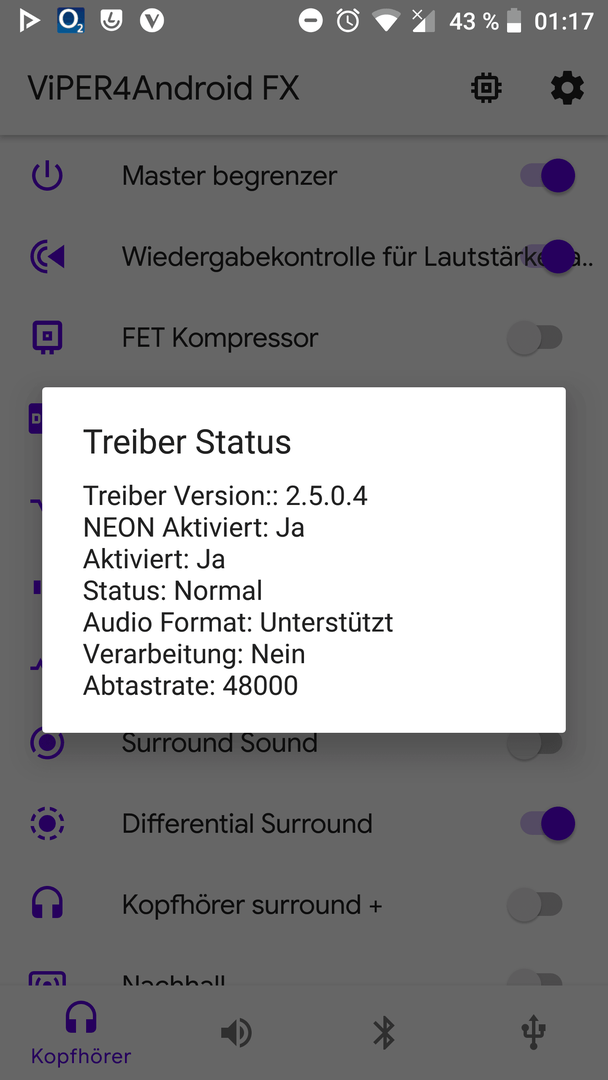
Task: Toggle the Wiedergabekontrolle für Lautstärke switch
Action: 549,257
